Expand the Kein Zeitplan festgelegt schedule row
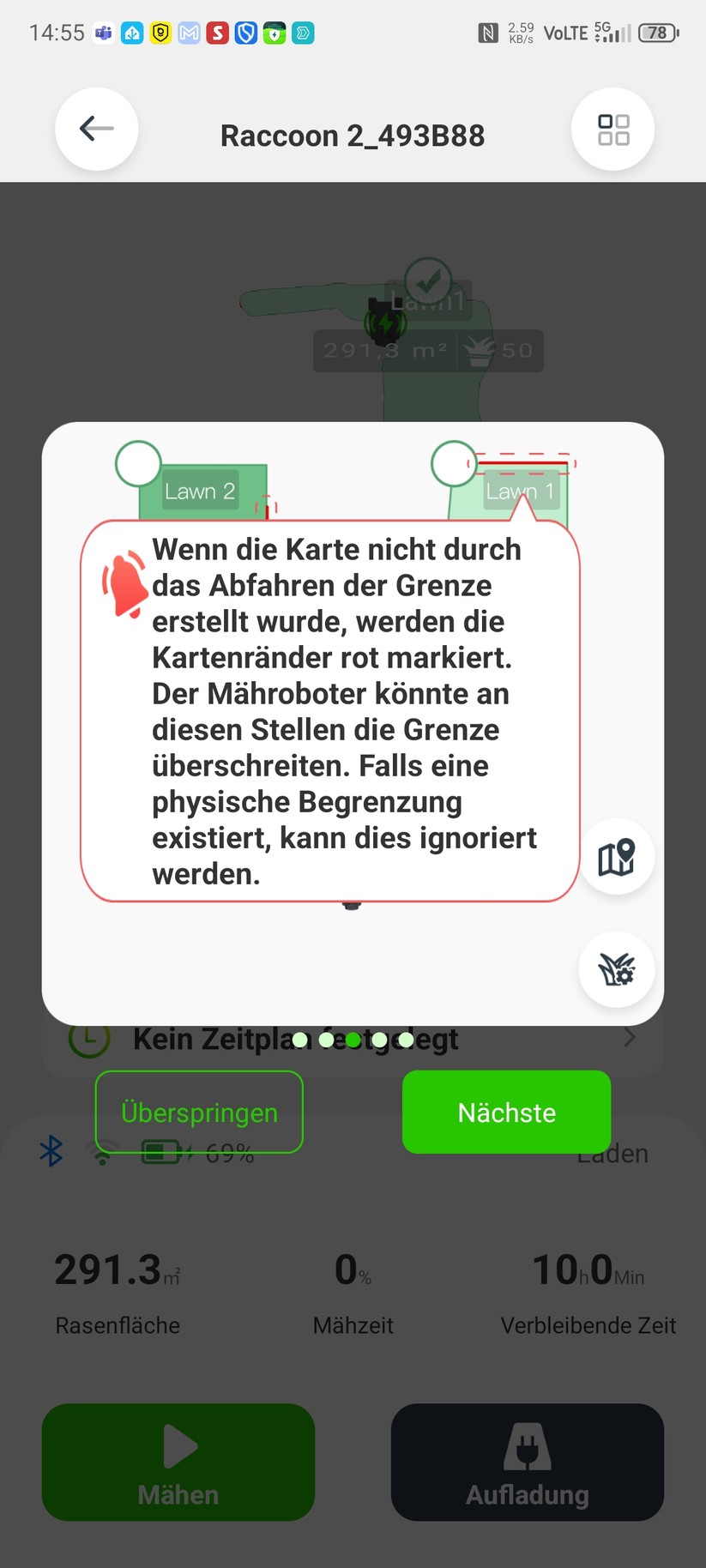The width and height of the screenshot is (706, 1568). tap(353, 1038)
